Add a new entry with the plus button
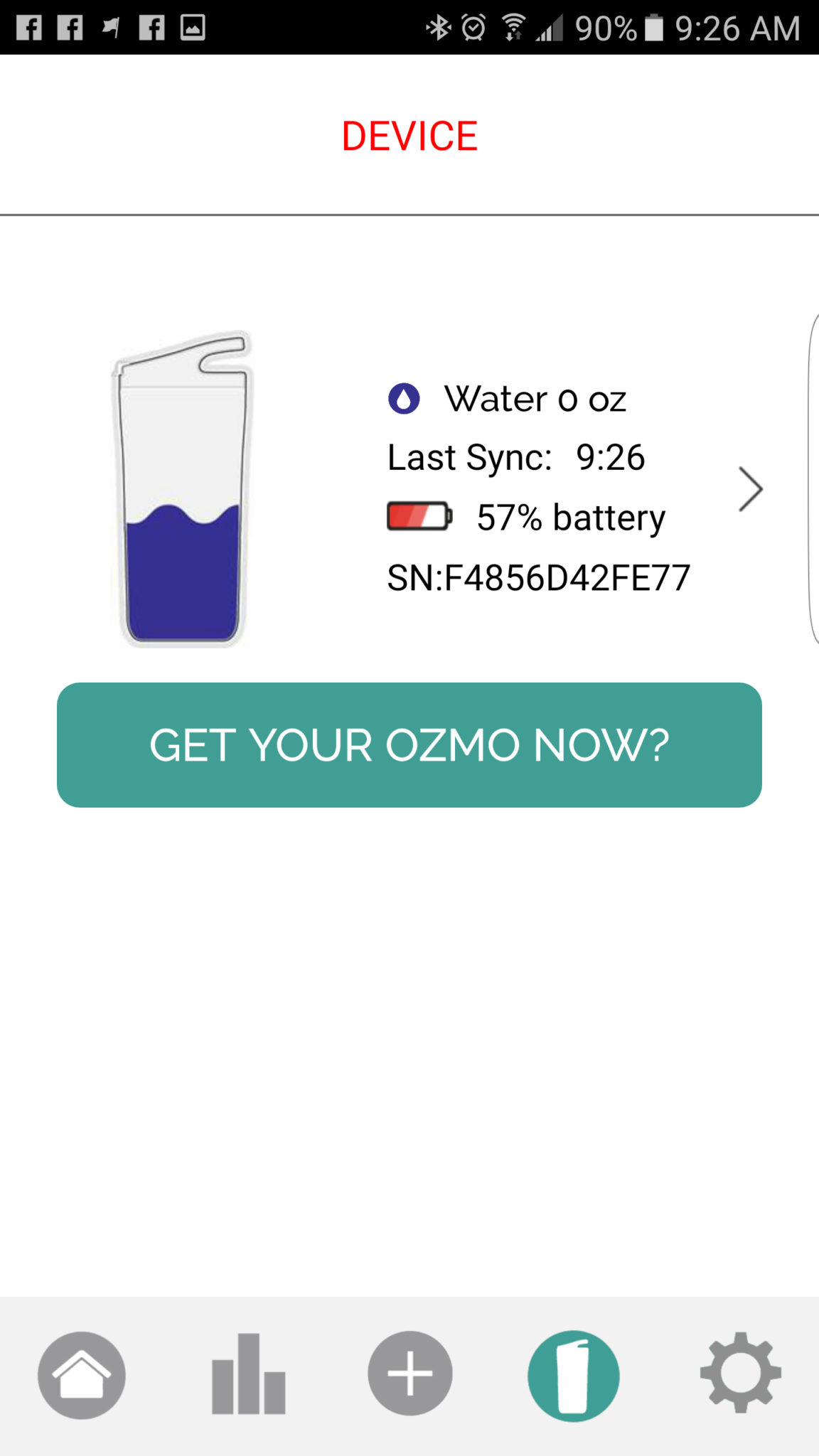Viewport: 819px width, 1456px height. (410, 1374)
